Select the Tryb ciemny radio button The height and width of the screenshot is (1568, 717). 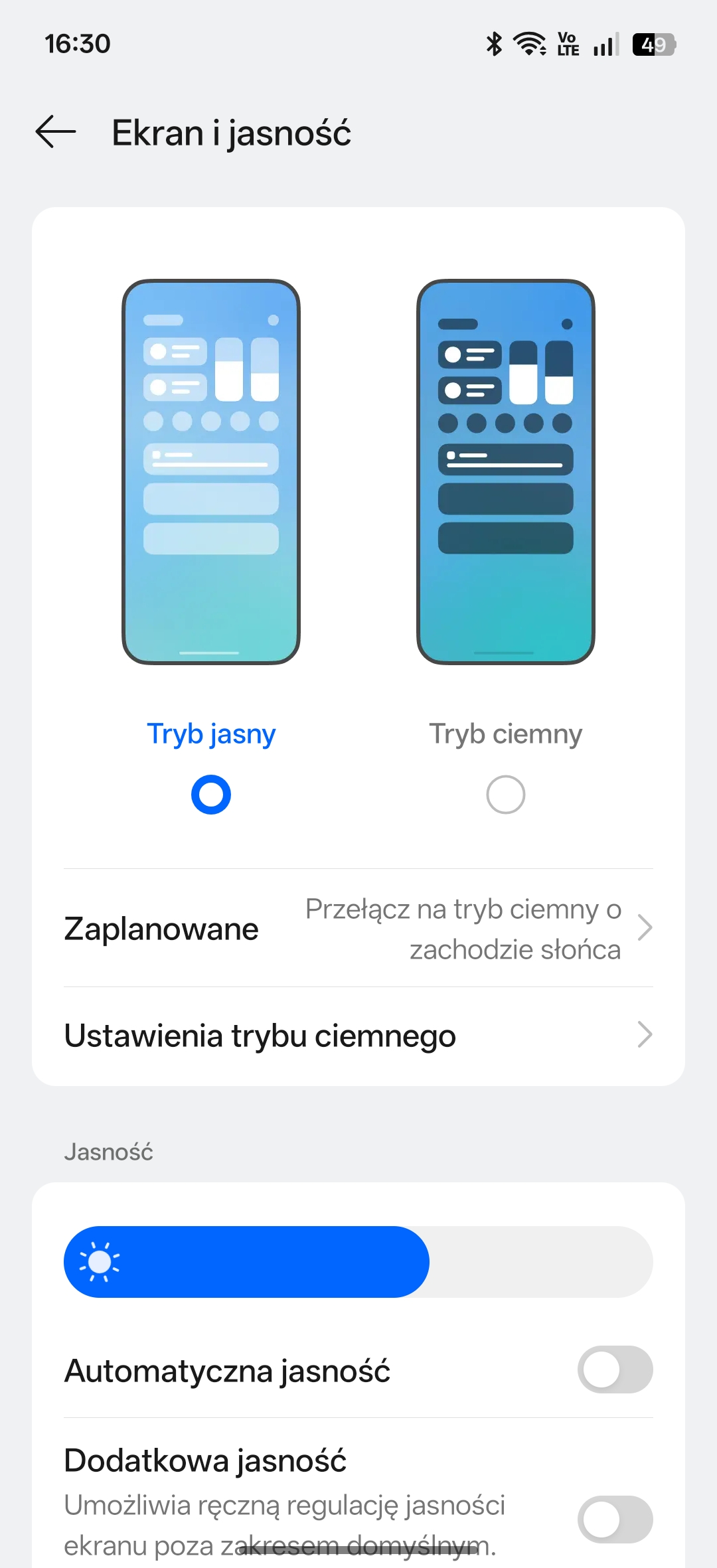pyautogui.click(x=505, y=795)
